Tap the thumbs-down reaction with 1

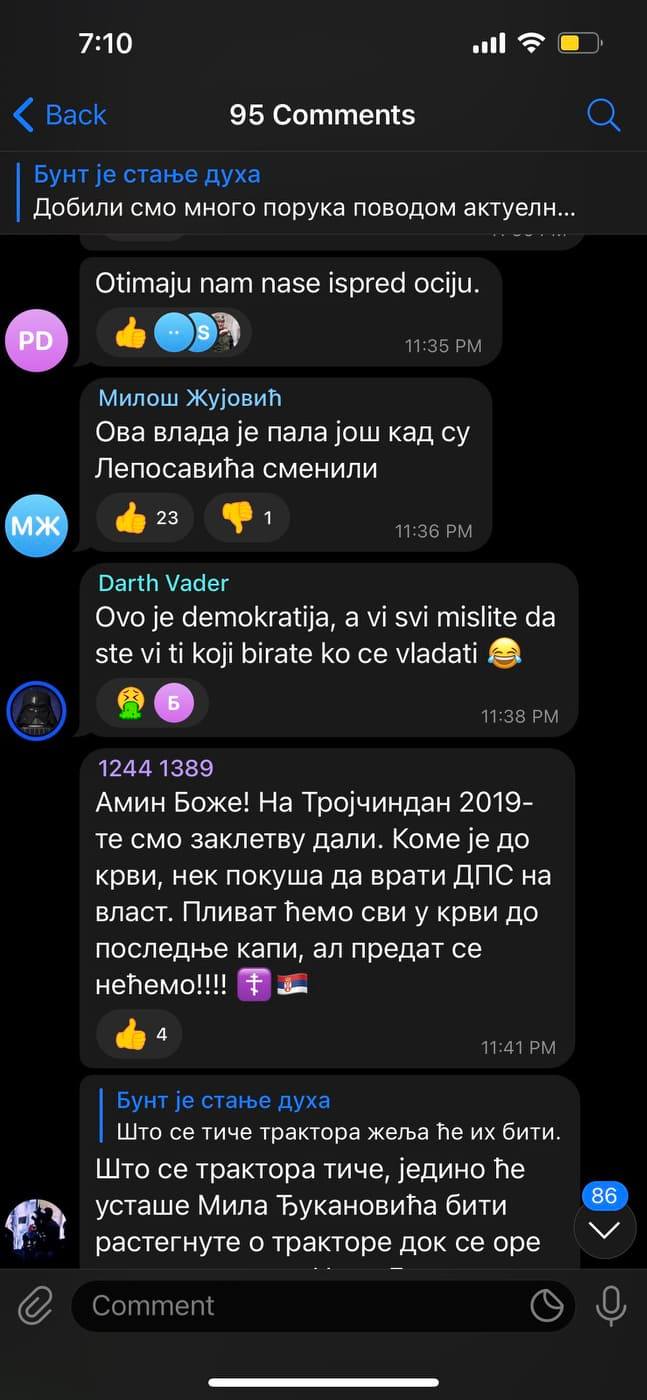[246, 517]
